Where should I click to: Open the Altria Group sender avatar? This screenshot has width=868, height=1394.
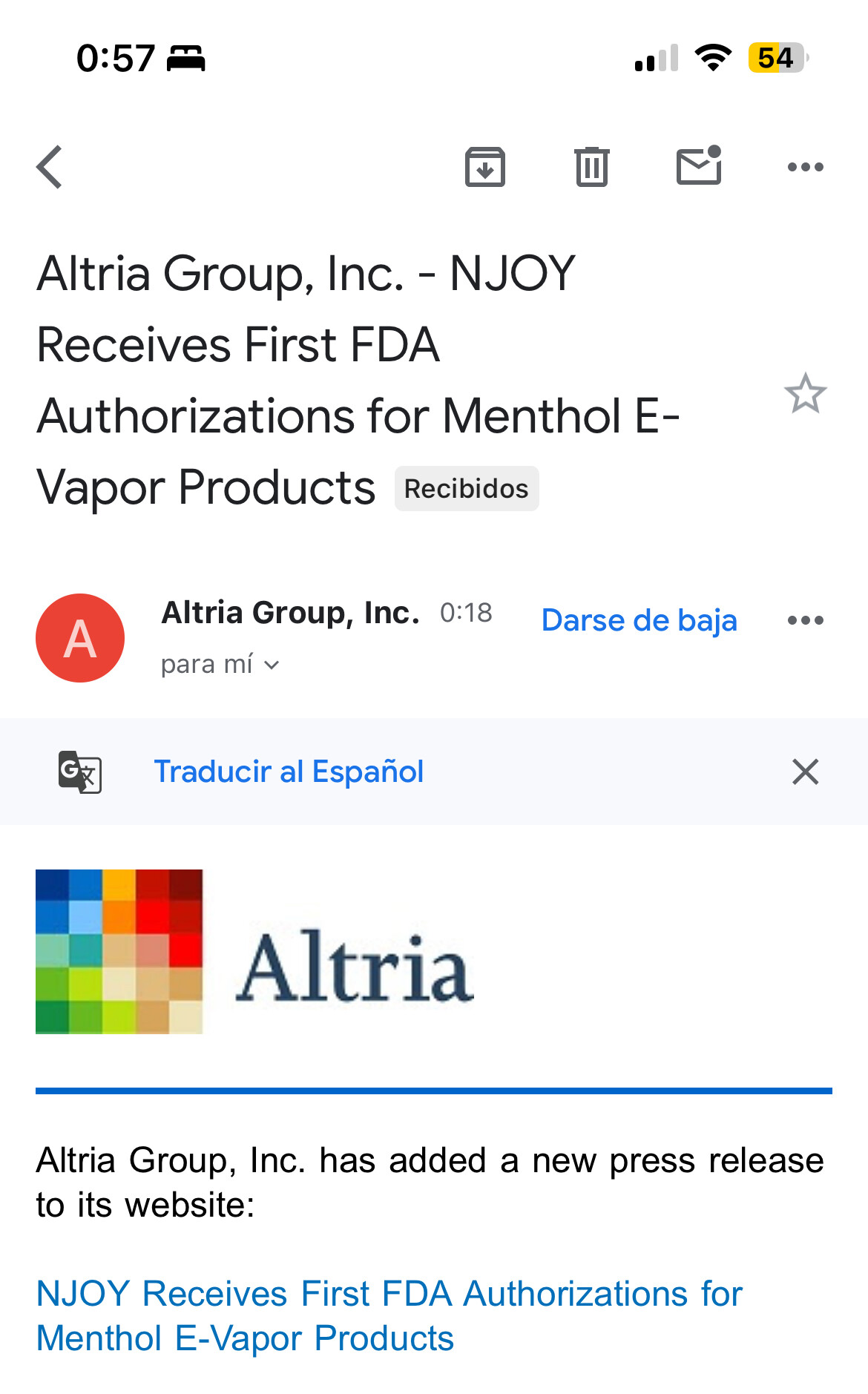(80, 638)
